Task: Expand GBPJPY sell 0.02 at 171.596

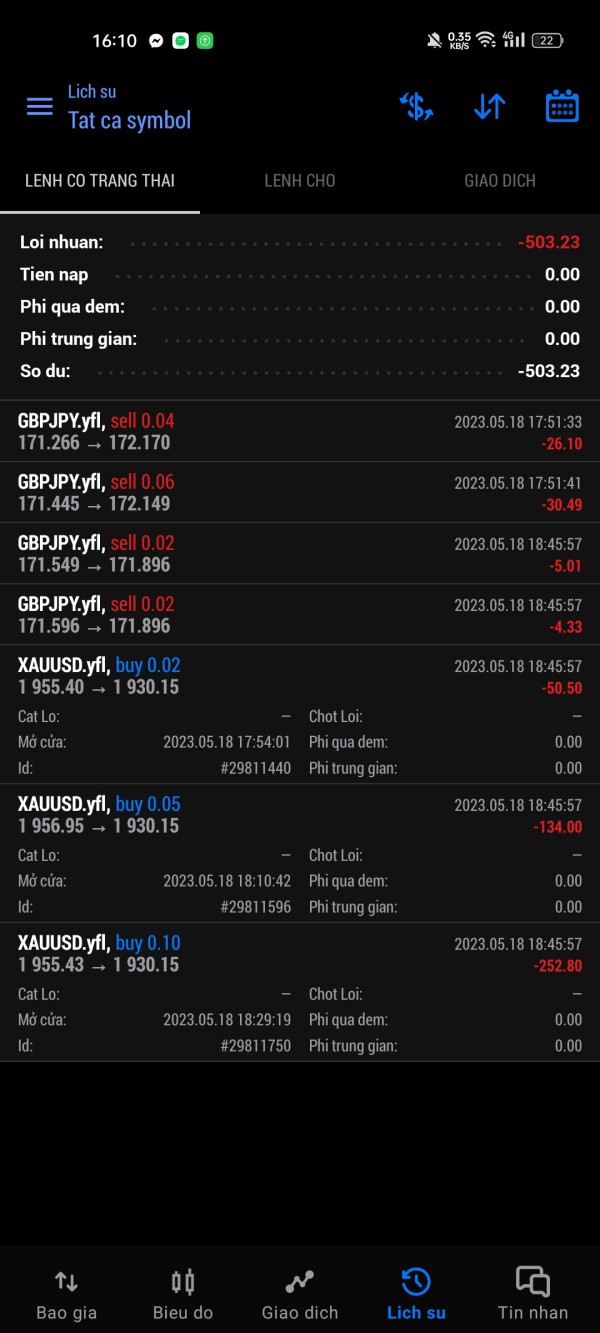Action: (x=300, y=615)
